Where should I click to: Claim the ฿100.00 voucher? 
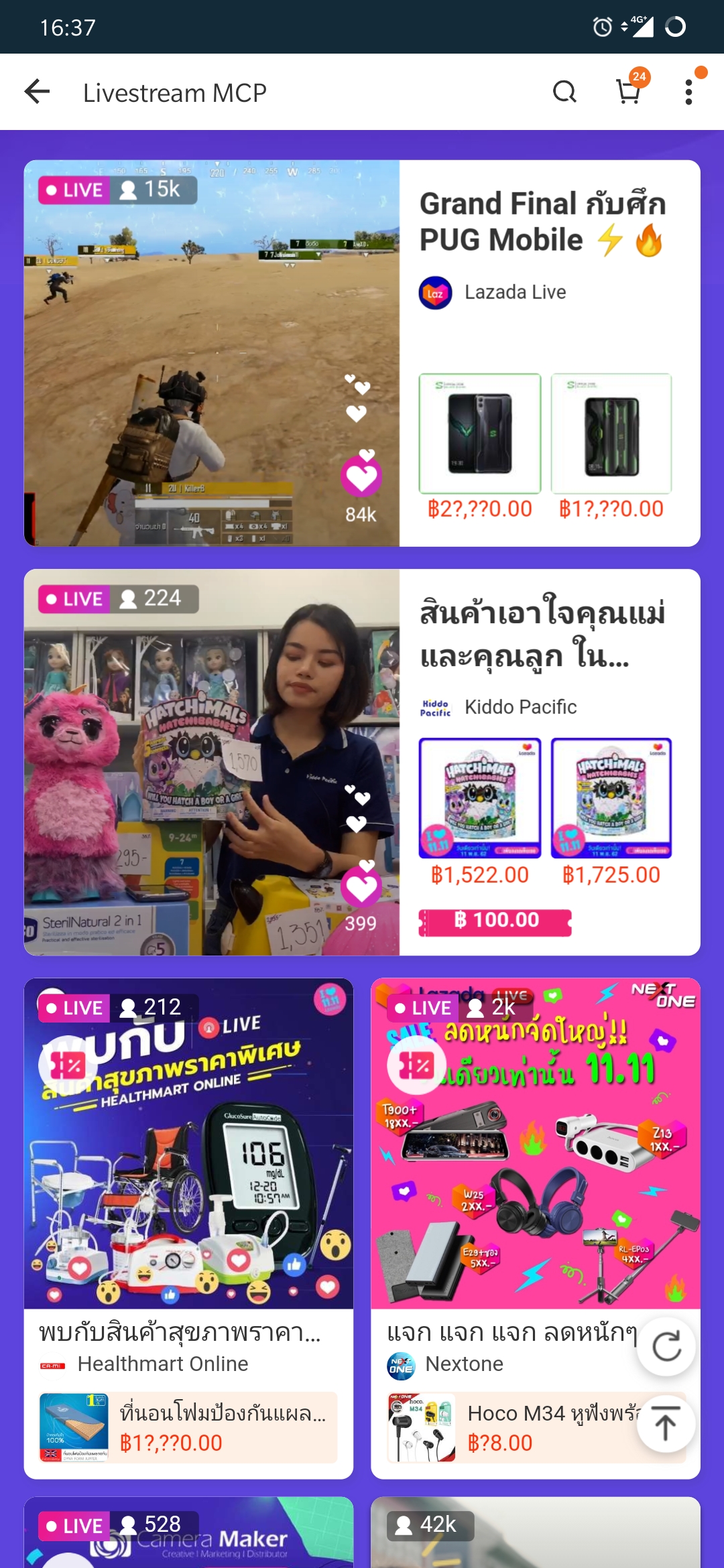[x=495, y=922]
